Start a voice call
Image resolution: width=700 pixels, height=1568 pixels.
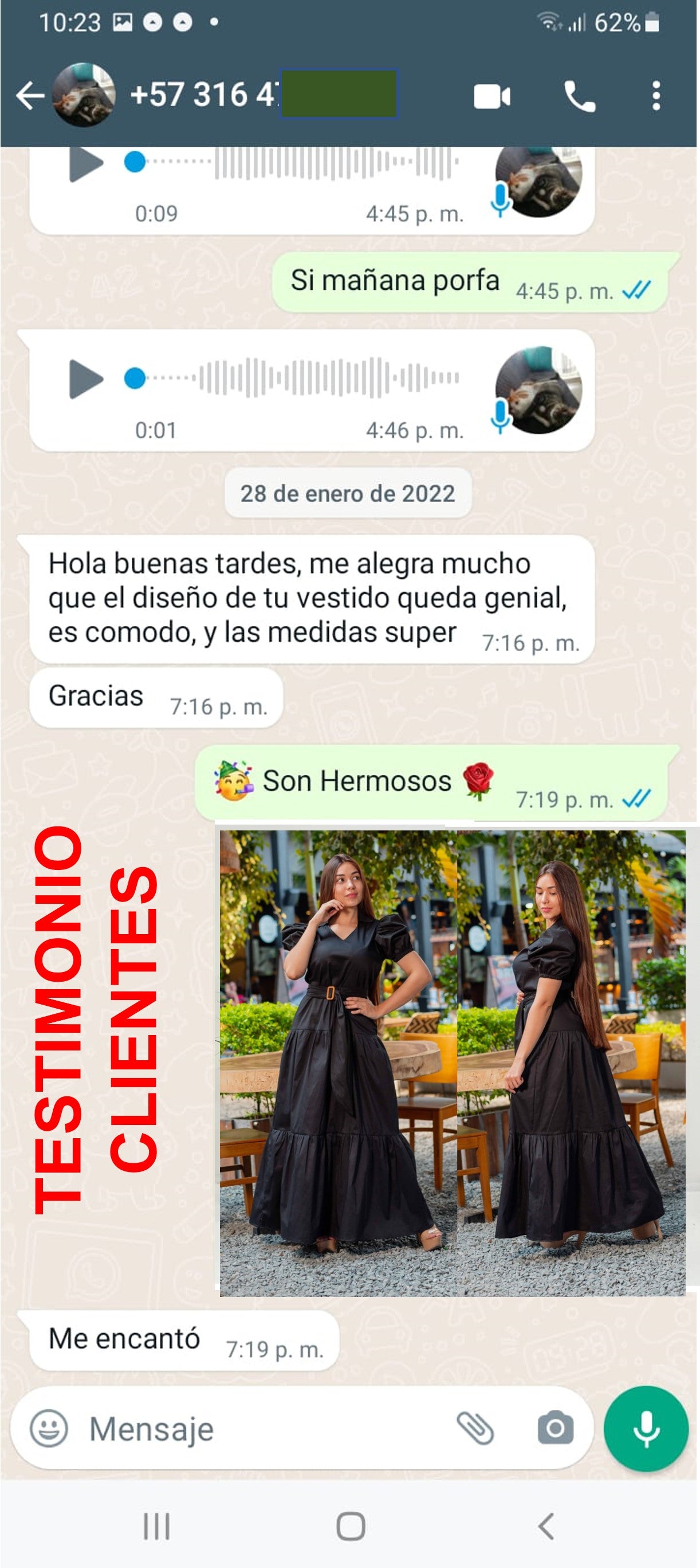click(580, 96)
